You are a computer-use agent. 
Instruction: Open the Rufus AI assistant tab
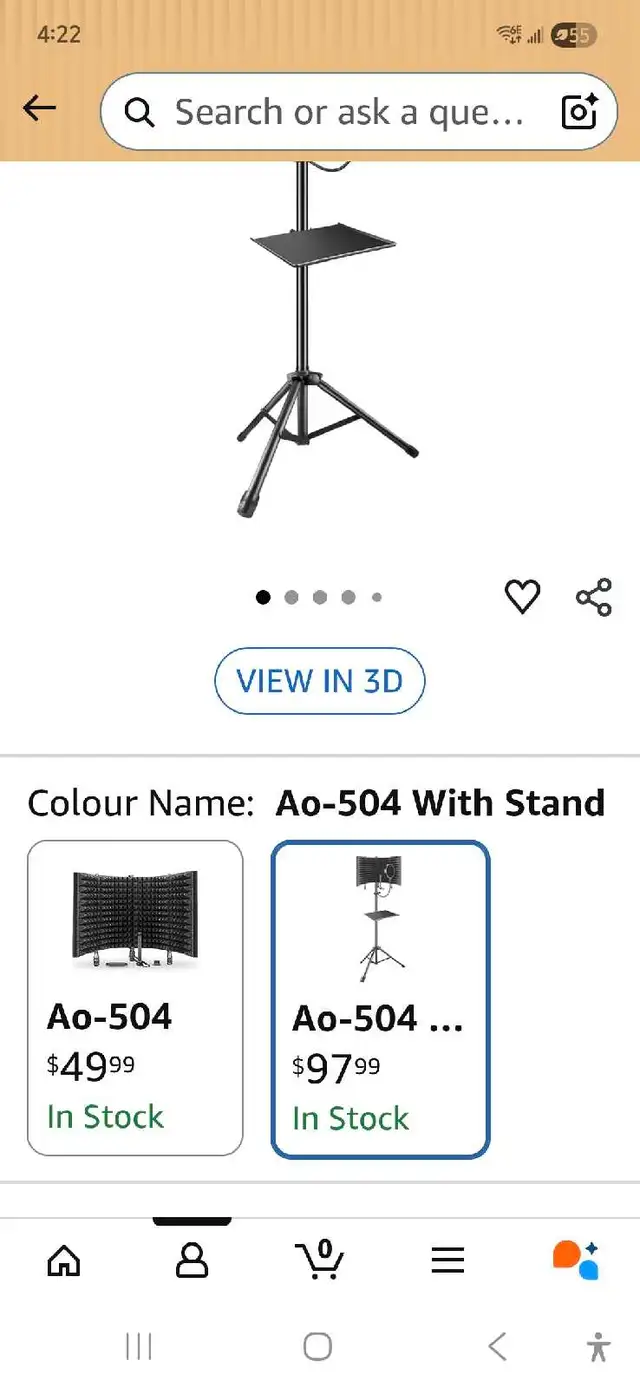pos(575,1260)
